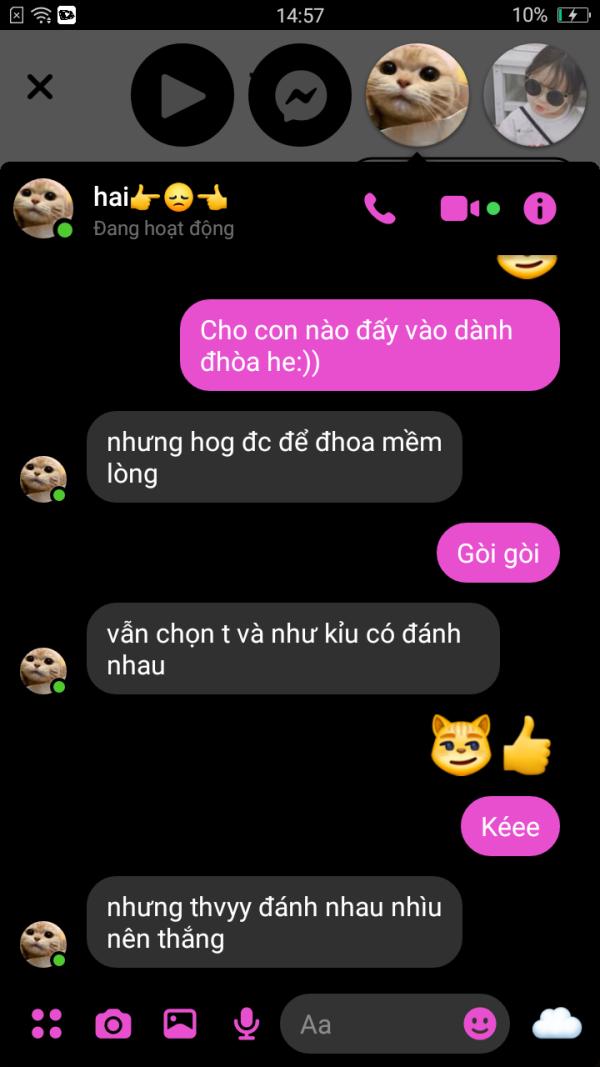The image size is (600, 1067).
Task: Open hai's profile from the header avatar
Action: click(x=43, y=208)
